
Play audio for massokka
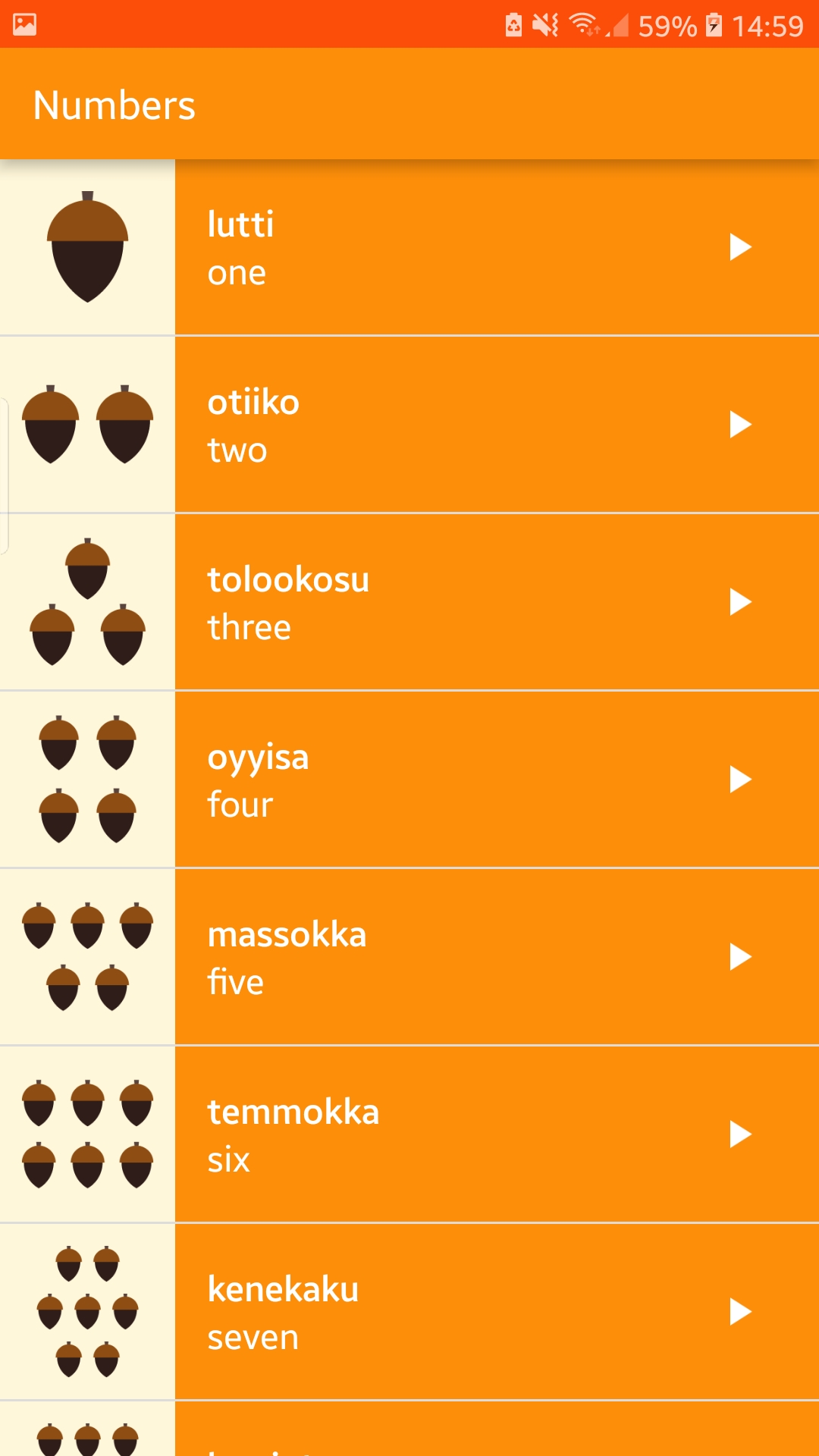coord(739,957)
